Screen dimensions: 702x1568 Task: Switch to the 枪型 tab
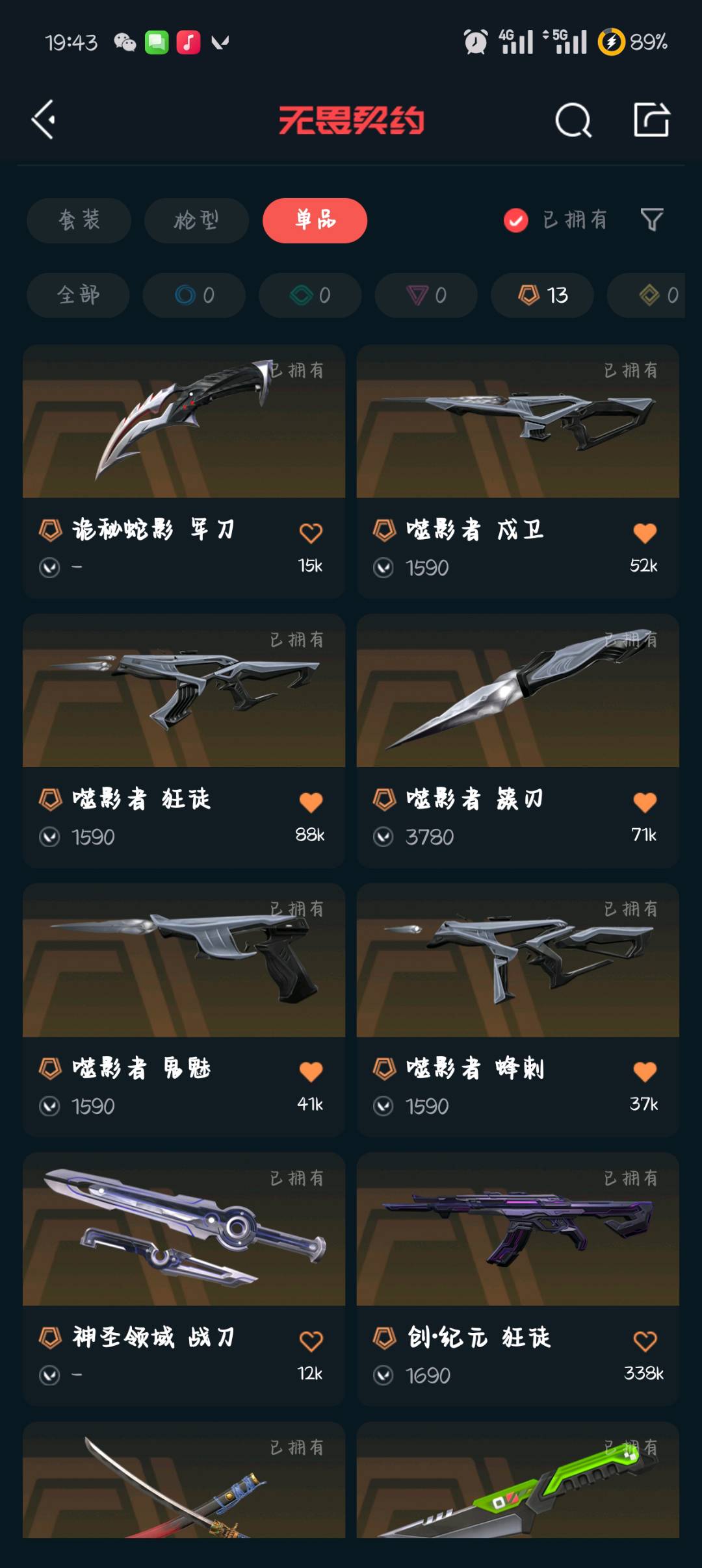point(196,220)
